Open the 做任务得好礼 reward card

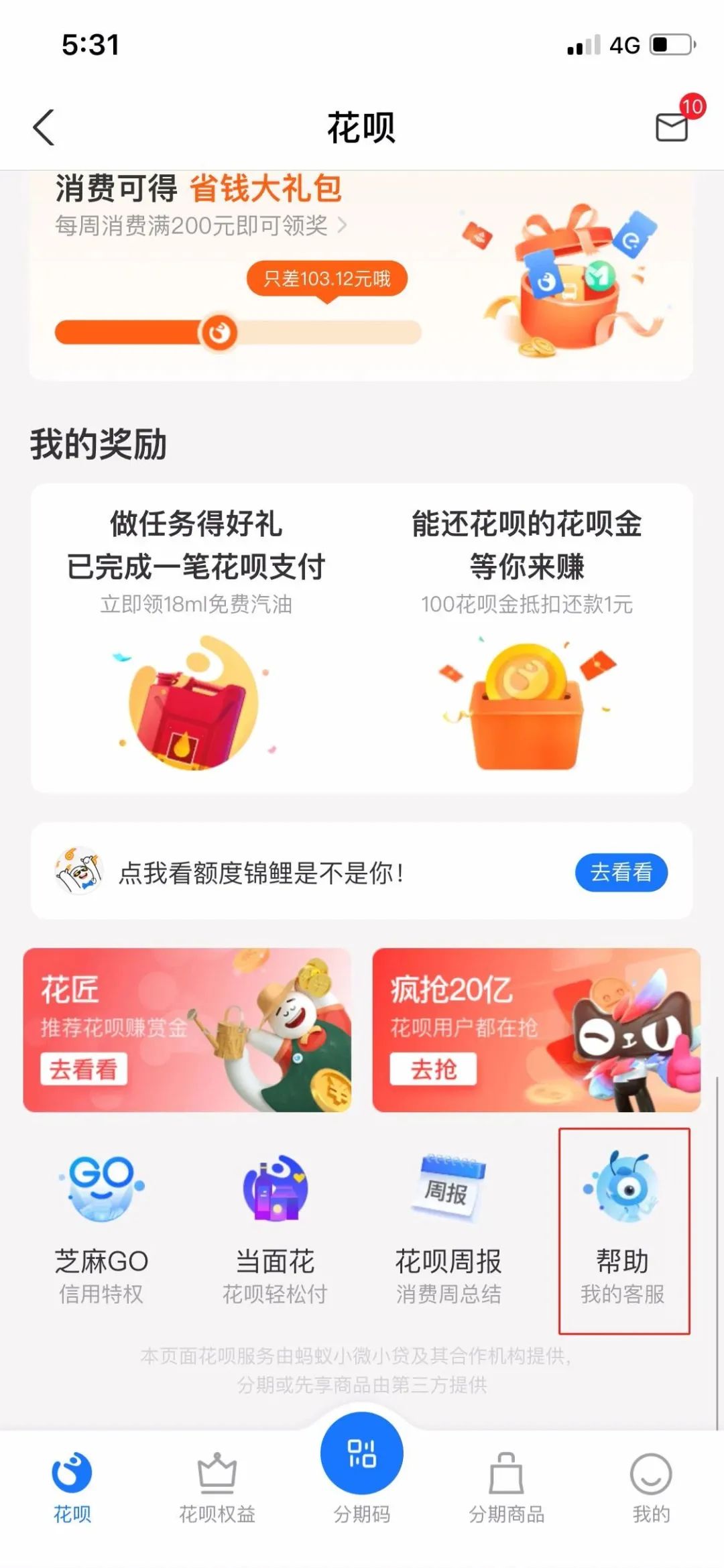coord(196,638)
